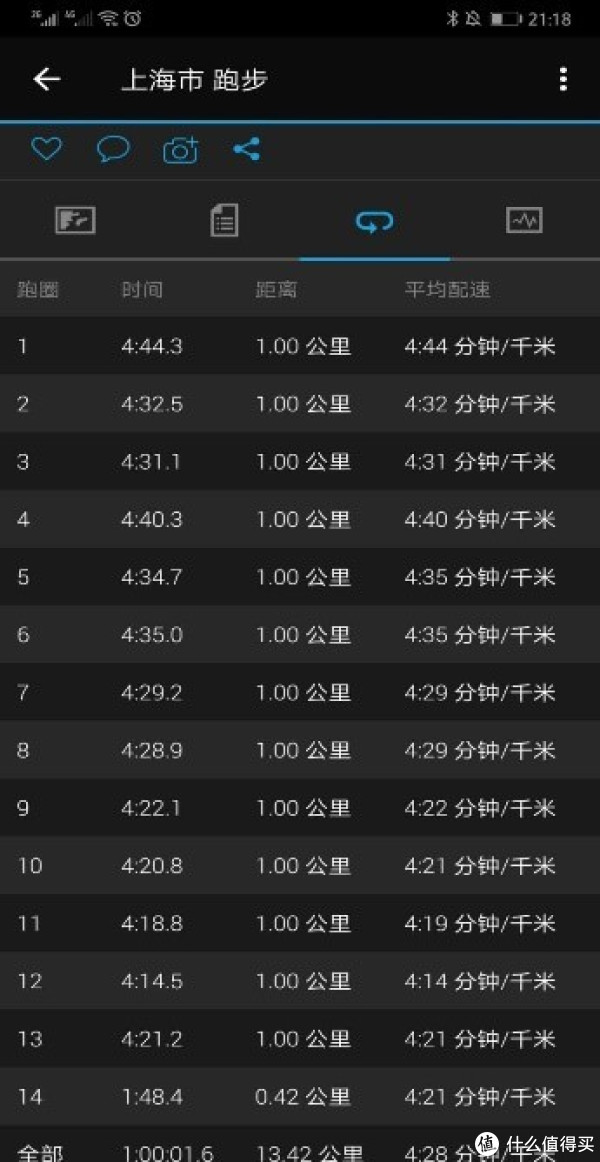Open the three-dot overflow menu
Screen dimensions: 600x1162
point(563,80)
